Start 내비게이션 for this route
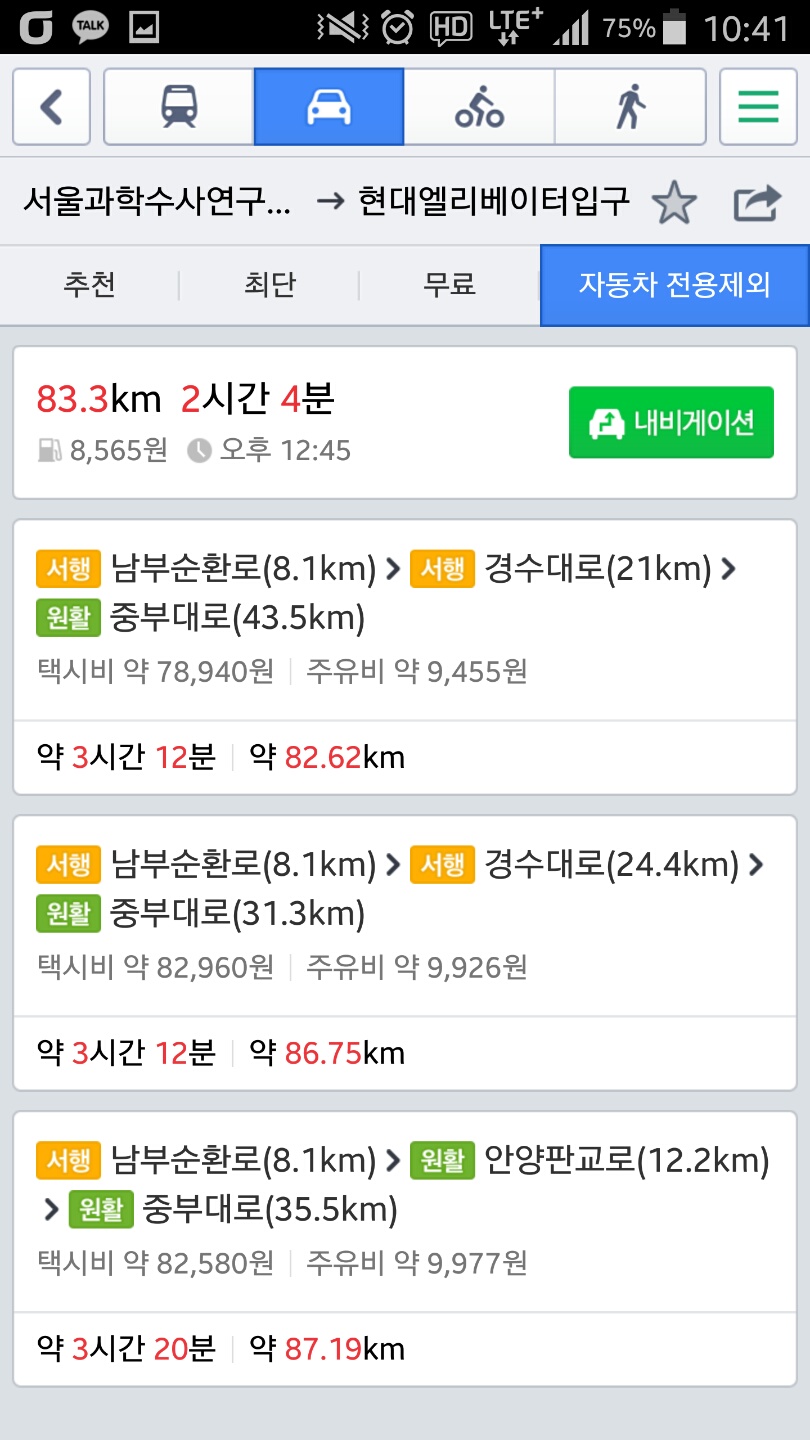 coord(671,422)
